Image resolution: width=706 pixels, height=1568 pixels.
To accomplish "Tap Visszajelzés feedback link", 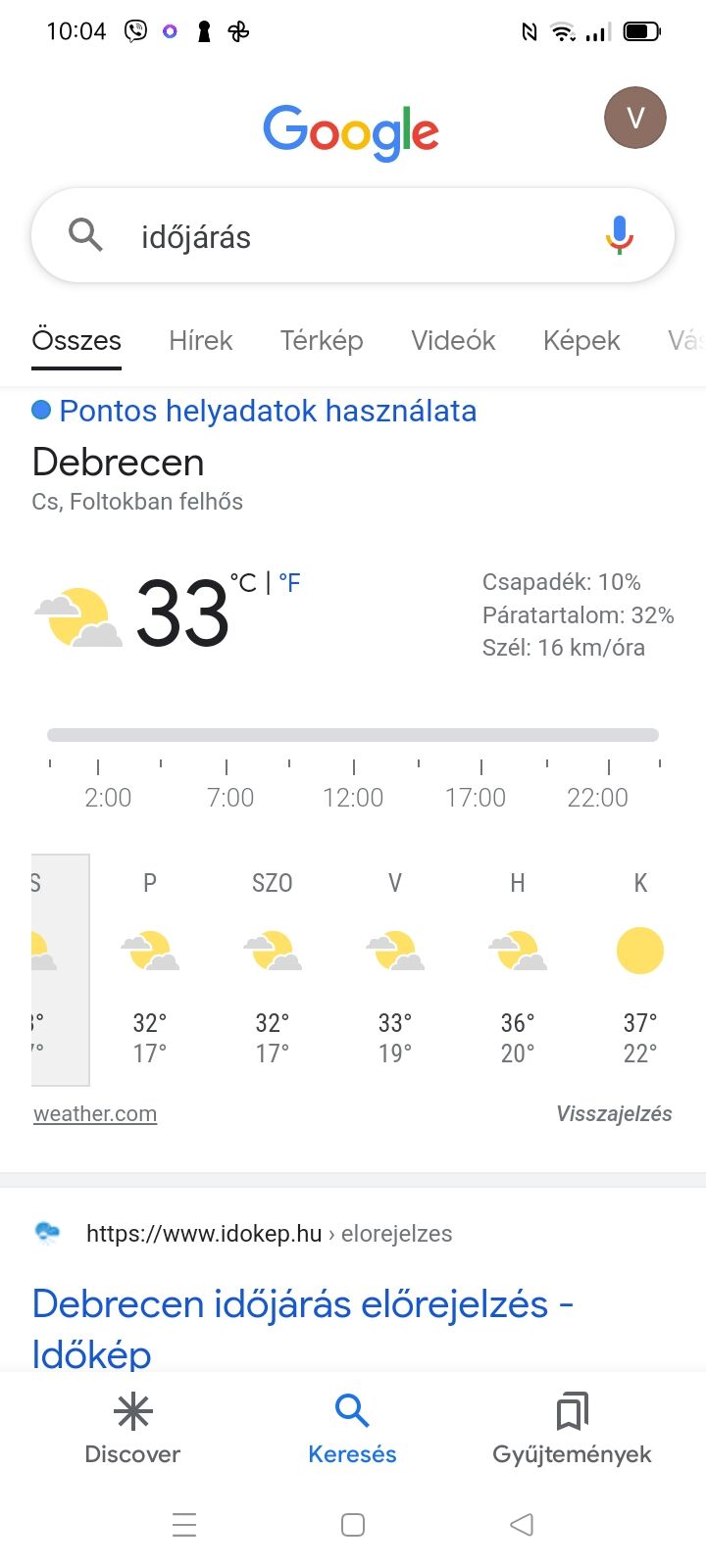I will pyautogui.click(x=614, y=1113).
